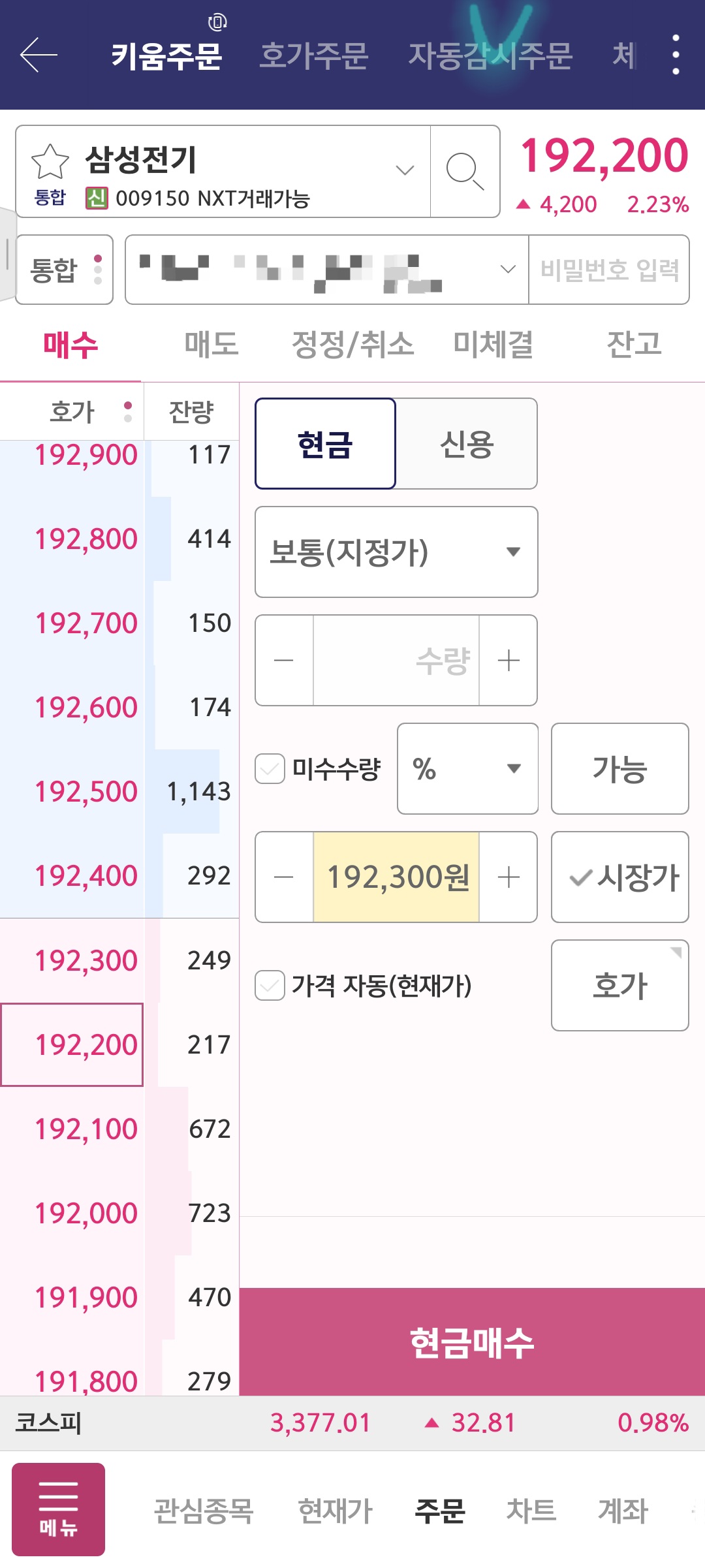Image resolution: width=705 pixels, height=1568 pixels.
Task: Open the % unit dropdown
Action: [466, 769]
